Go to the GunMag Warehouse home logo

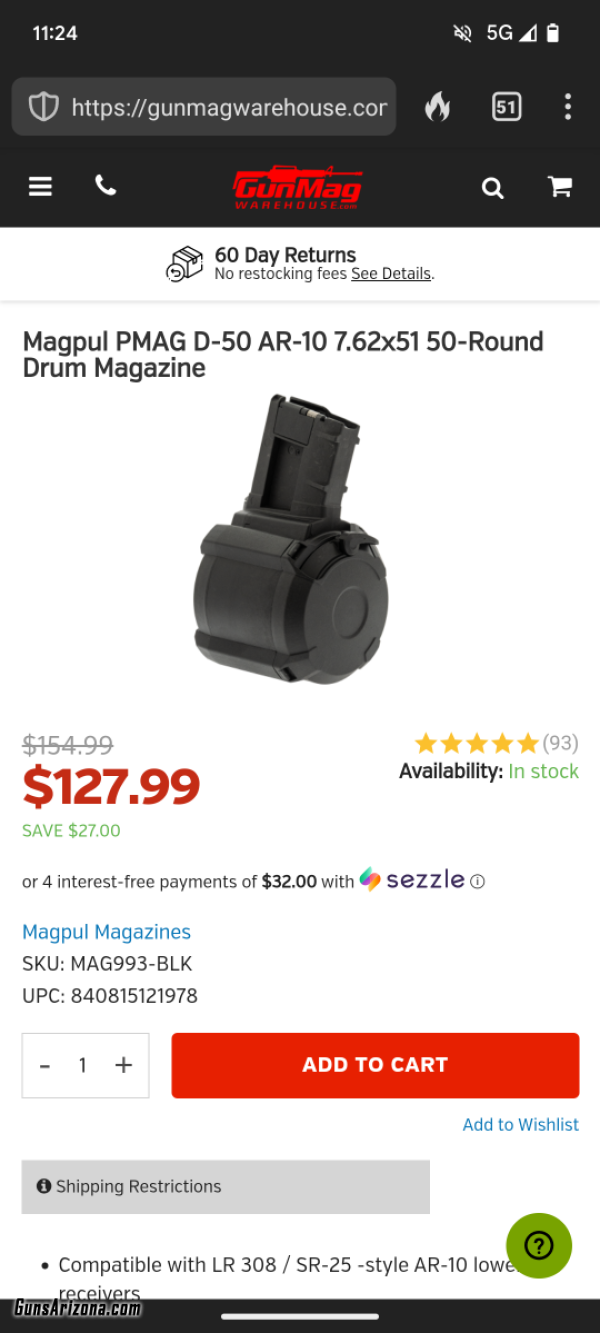(x=297, y=187)
